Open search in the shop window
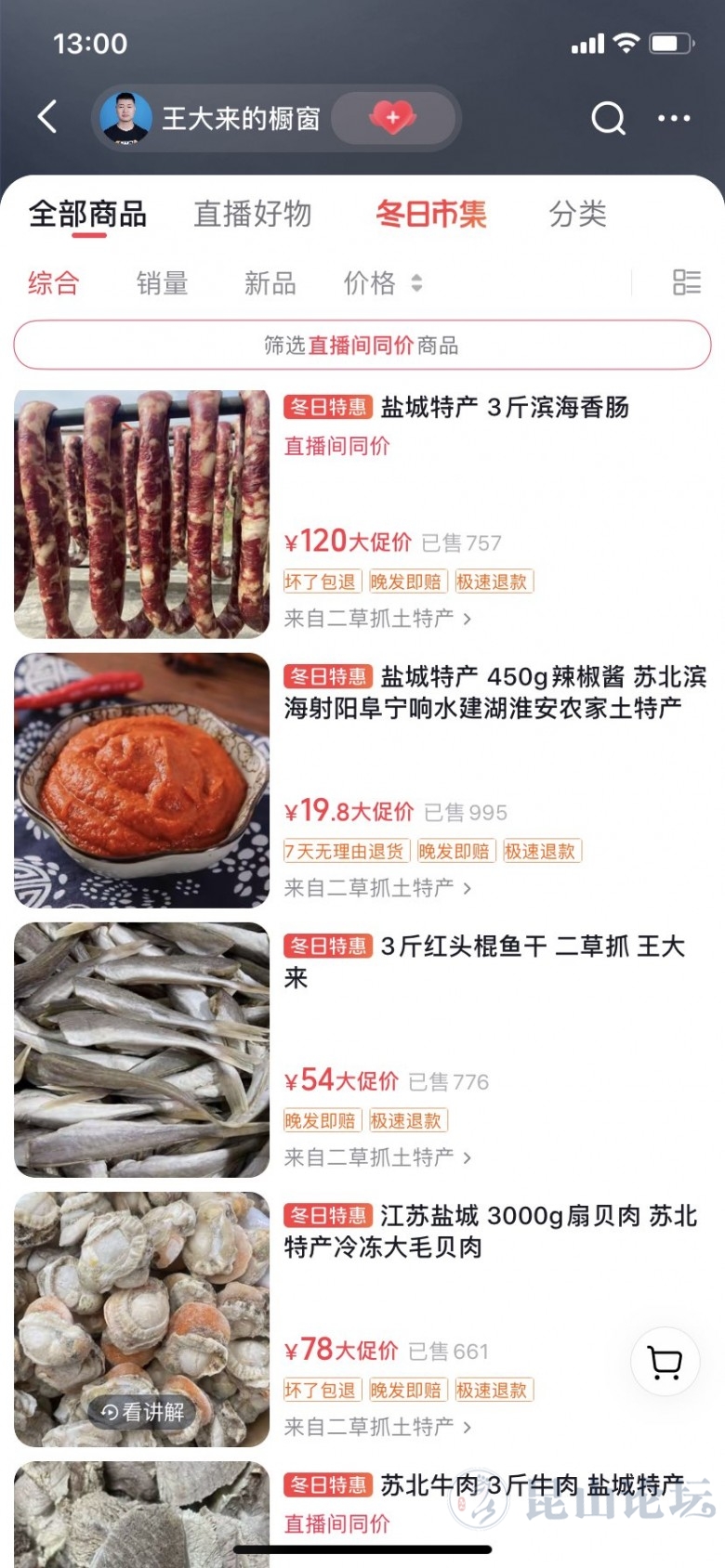The width and height of the screenshot is (725, 1568). pyautogui.click(x=608, y=118)
